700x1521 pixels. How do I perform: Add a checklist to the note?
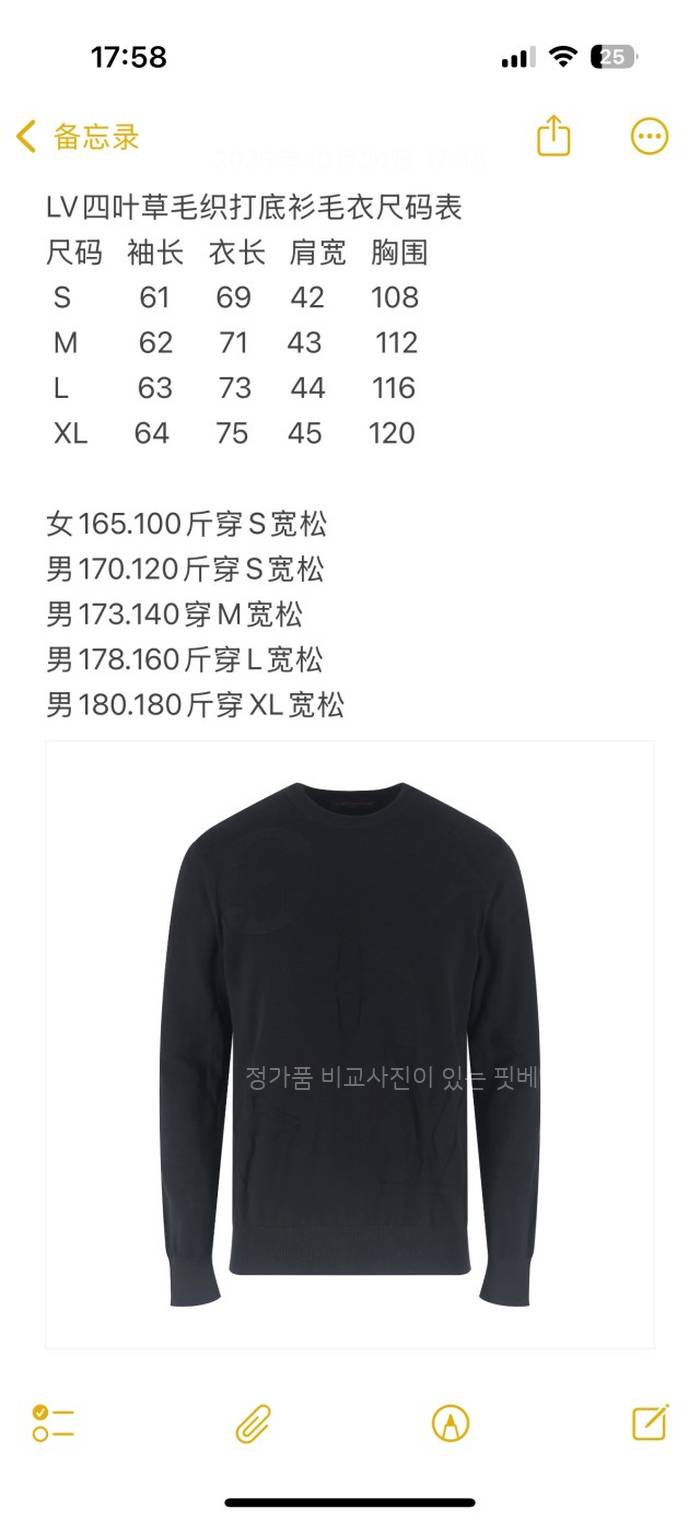(x=53, y=1422)
